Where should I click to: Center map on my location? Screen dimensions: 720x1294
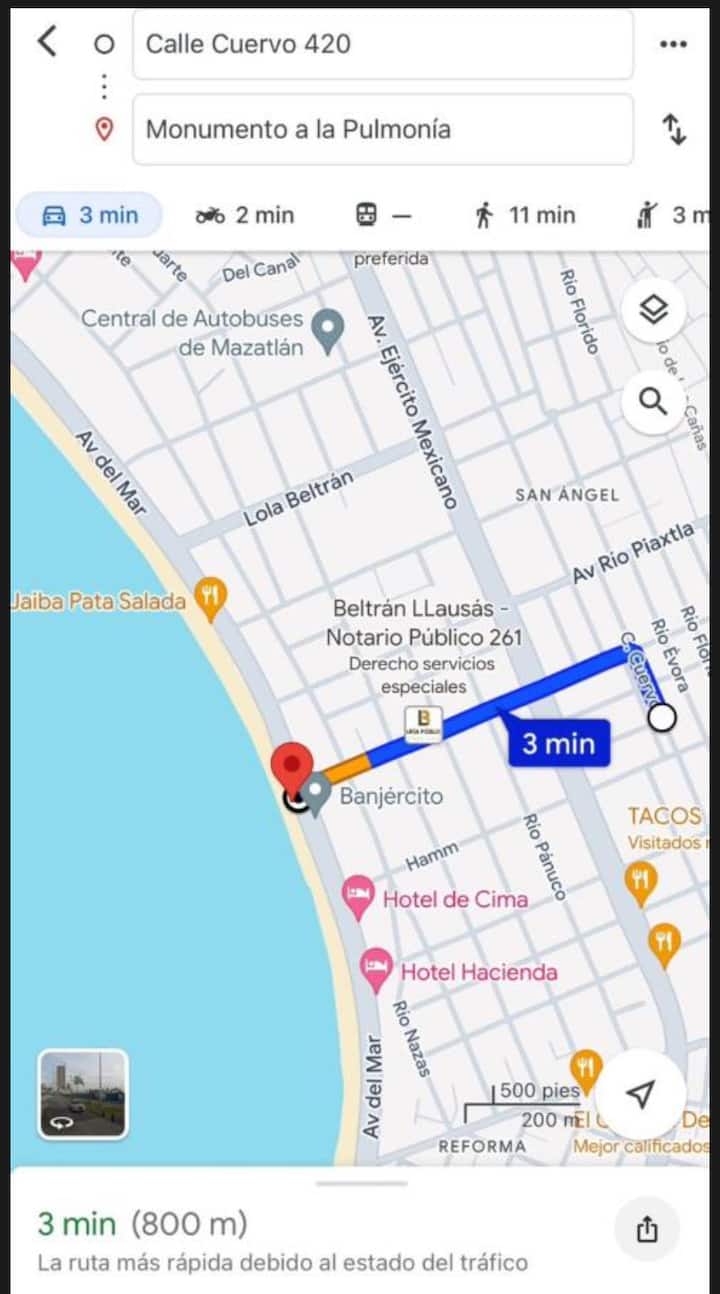pyautogui.click(x=640, y=1094)
